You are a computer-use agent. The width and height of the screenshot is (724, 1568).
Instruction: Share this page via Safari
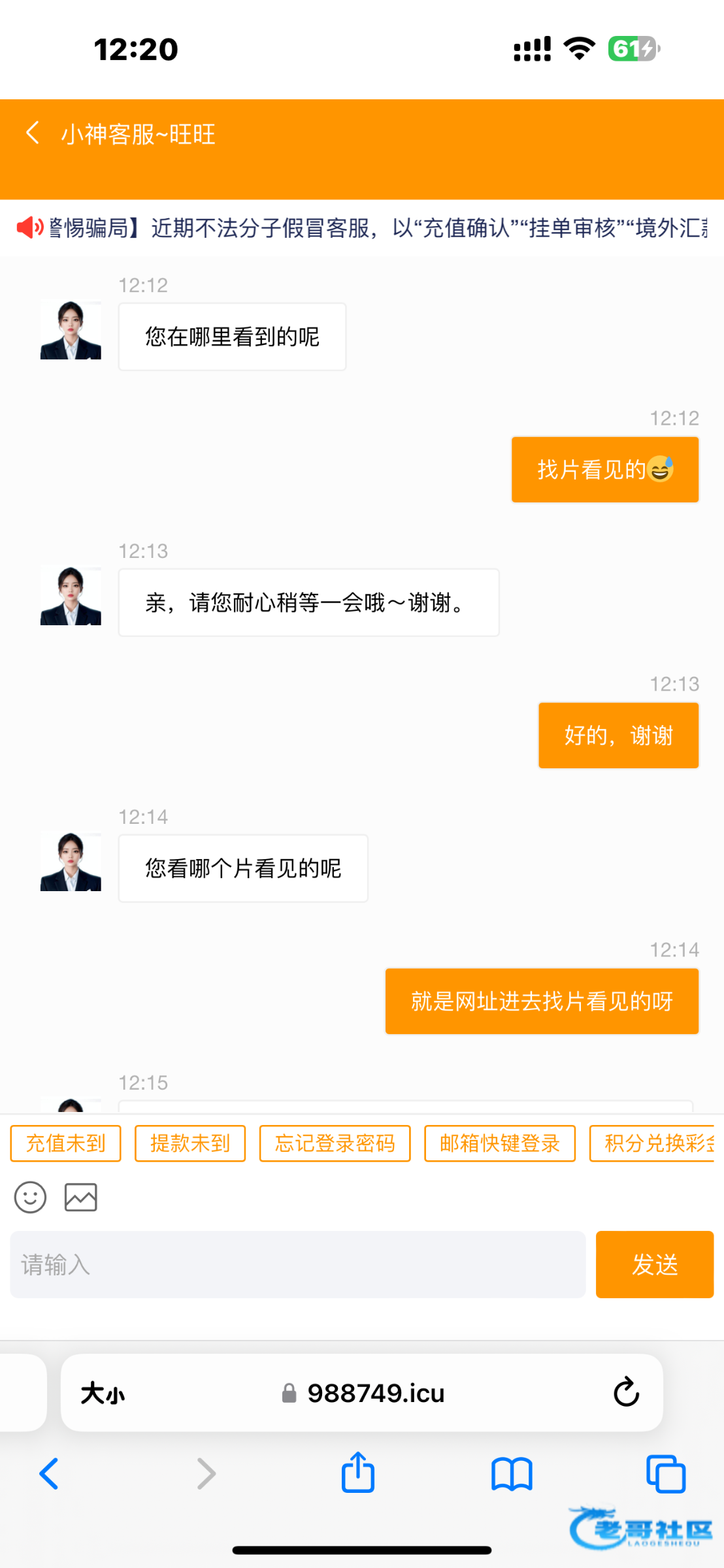(357, 1473)
